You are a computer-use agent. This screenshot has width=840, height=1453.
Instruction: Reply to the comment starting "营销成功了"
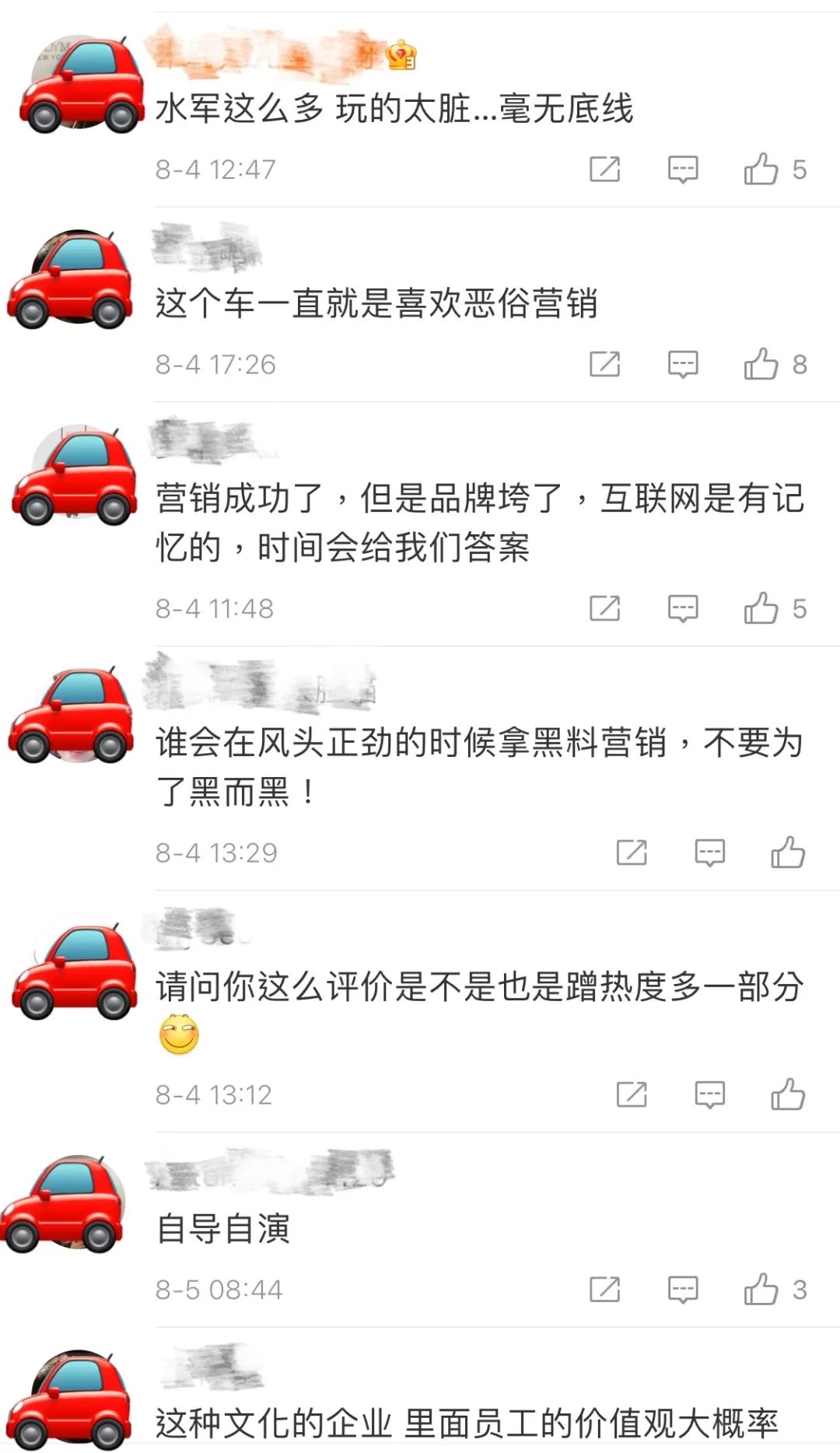point(683,608)
